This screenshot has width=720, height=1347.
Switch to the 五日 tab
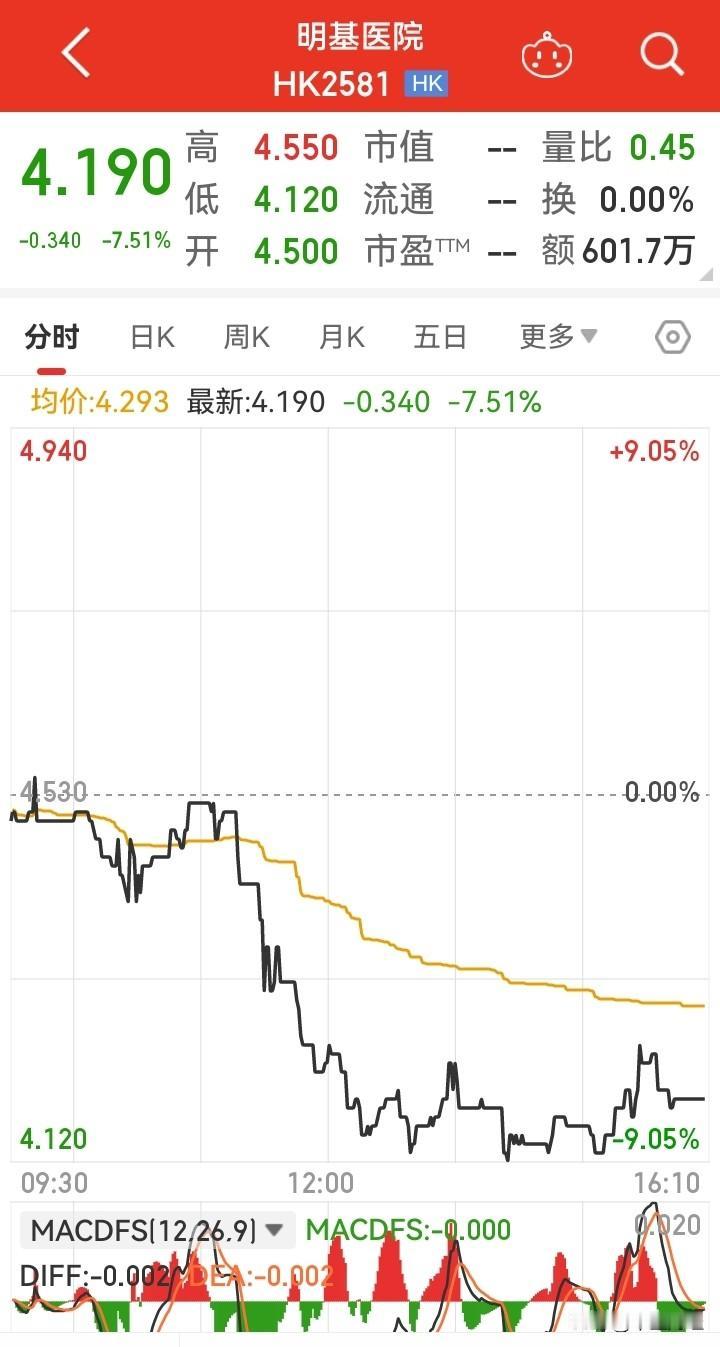[x=439, y=337]
